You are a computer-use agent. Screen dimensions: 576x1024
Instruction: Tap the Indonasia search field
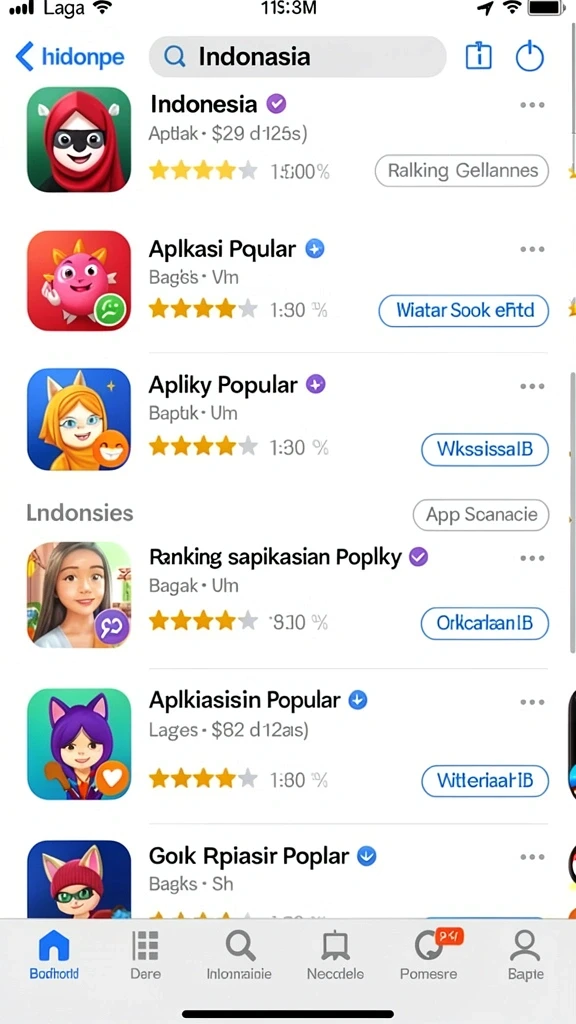point(297,57)
